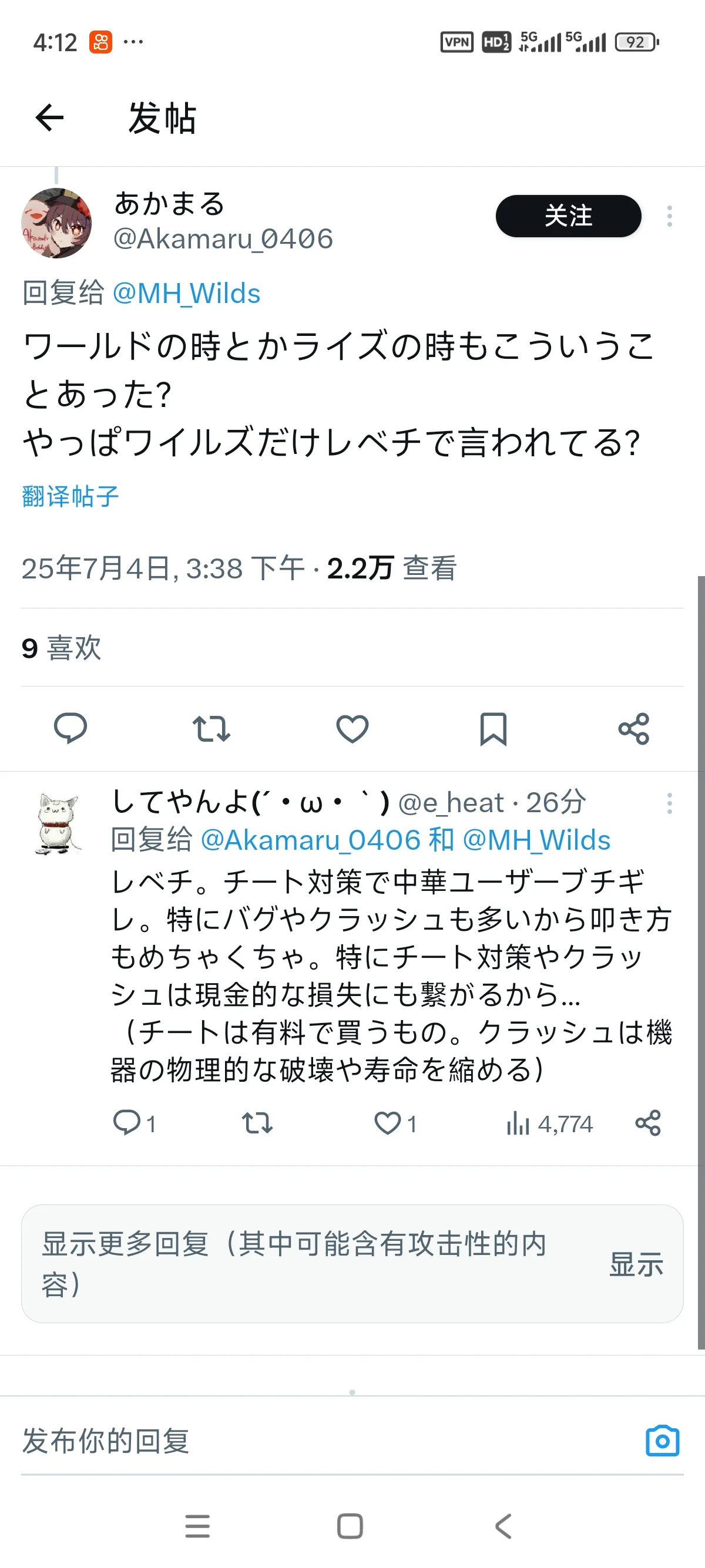
Task: Follow あかまる with the 关注 button
Action: pyautogui.click(x=568, y=216)
